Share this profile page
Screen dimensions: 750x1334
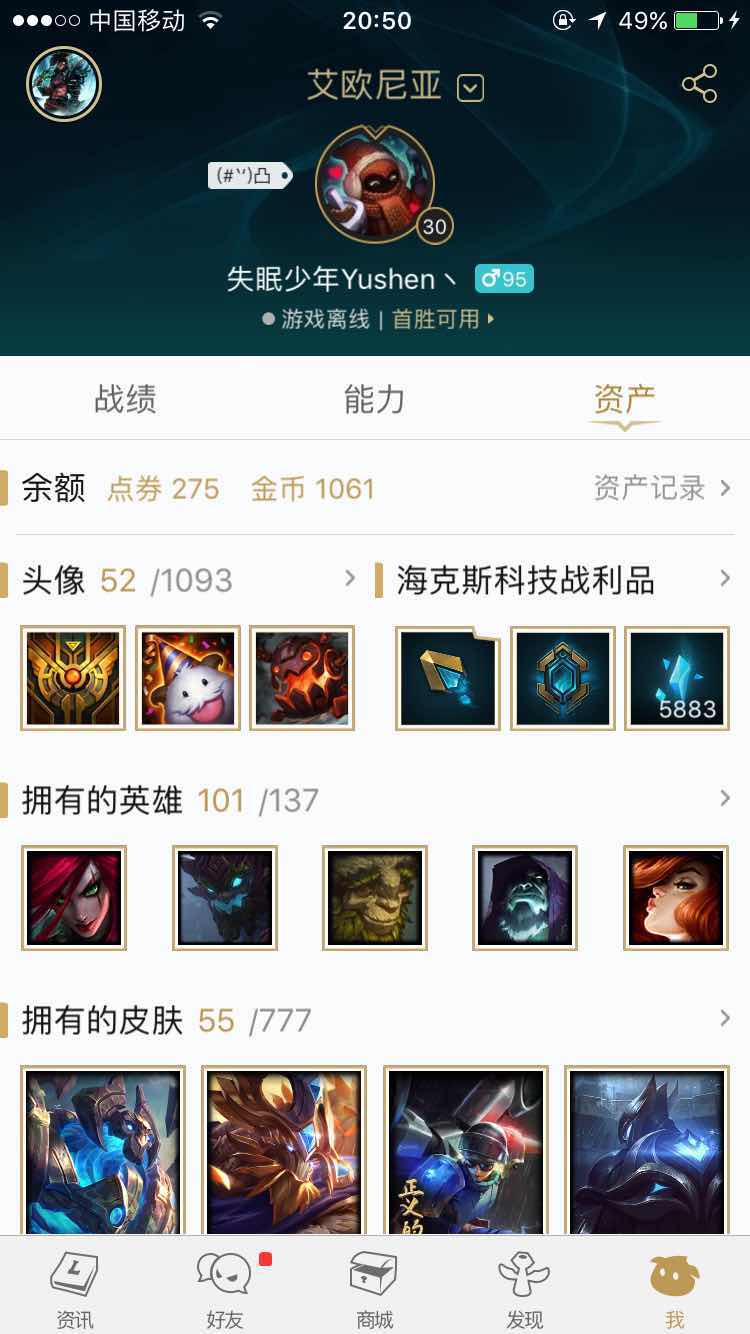pos(700,85)
